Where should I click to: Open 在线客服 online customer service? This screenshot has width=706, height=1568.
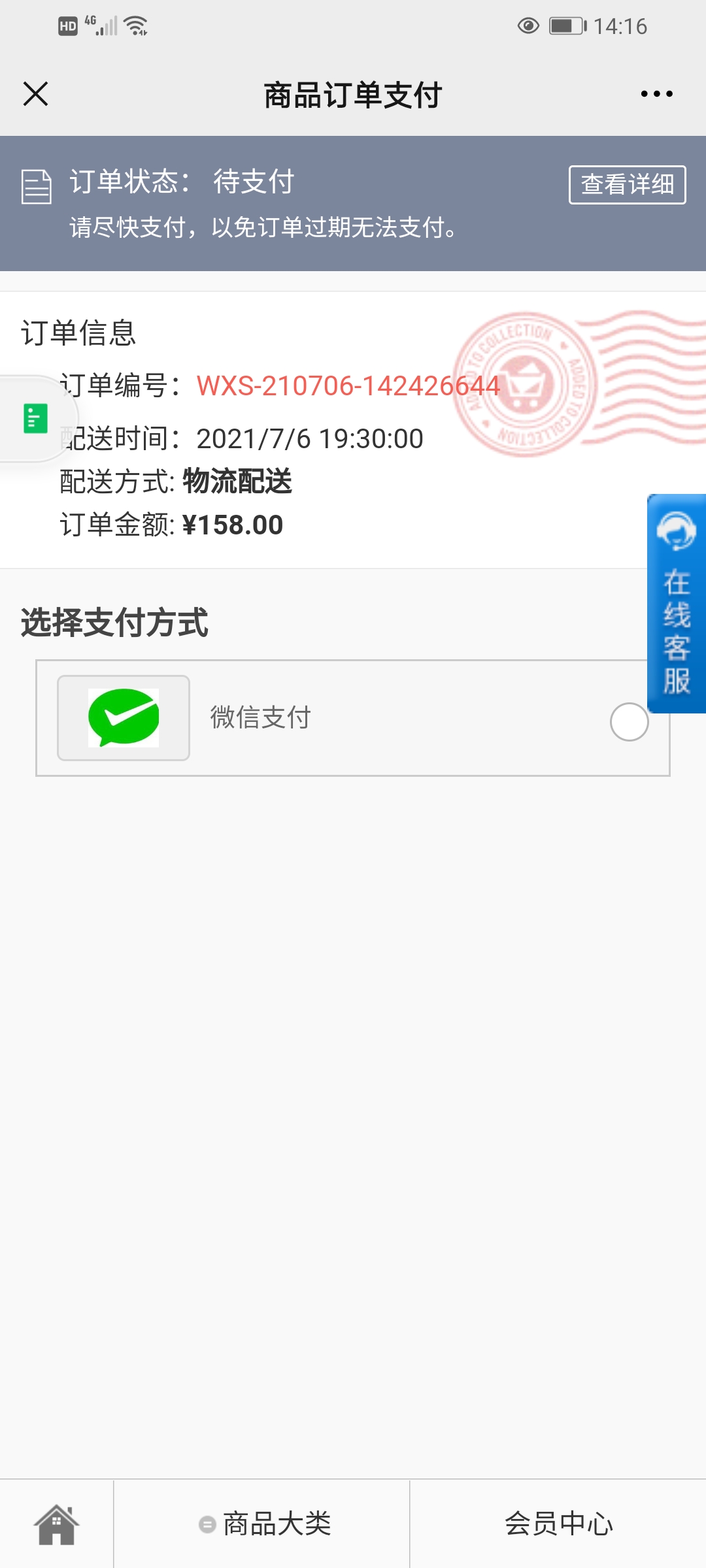pos(677,603)
